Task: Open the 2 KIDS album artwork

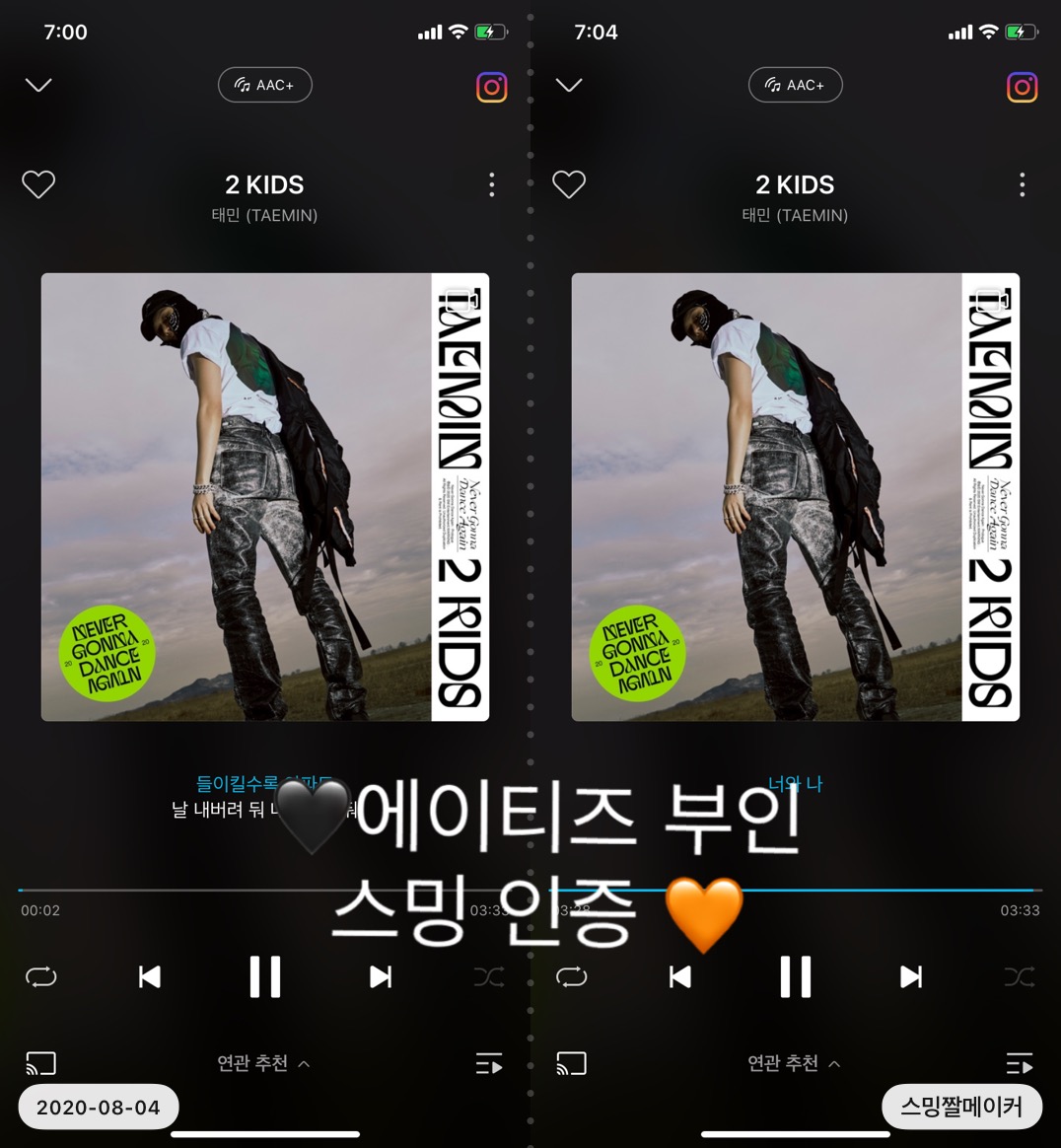Action: [264, 496]
